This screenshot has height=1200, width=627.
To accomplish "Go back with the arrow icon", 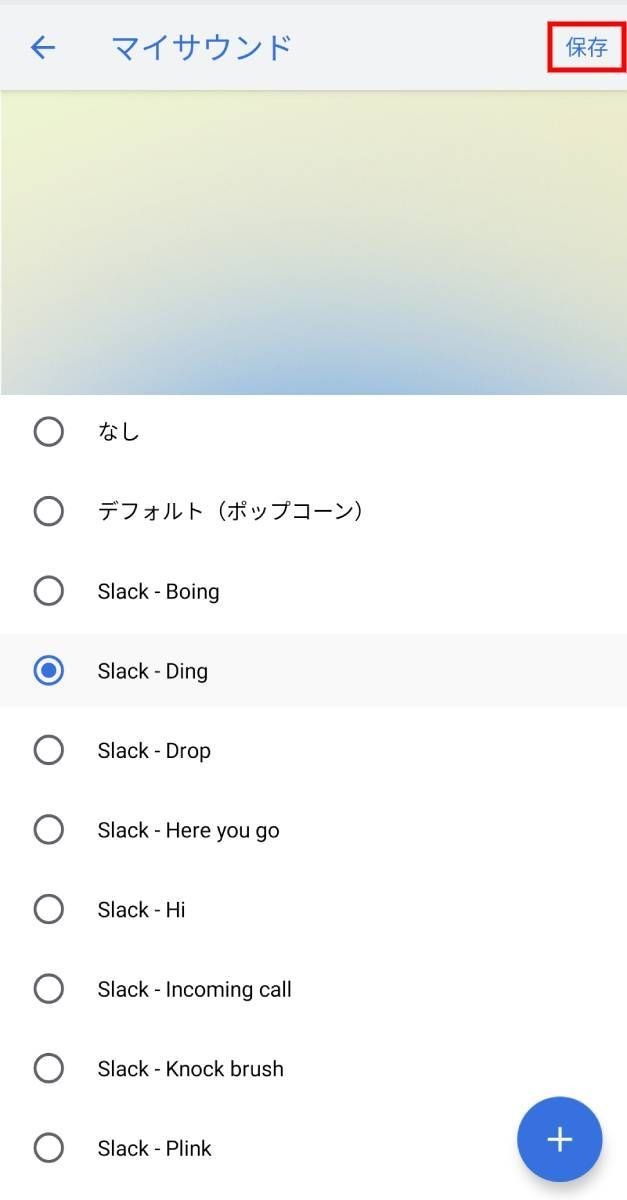I will click(43, 47).
